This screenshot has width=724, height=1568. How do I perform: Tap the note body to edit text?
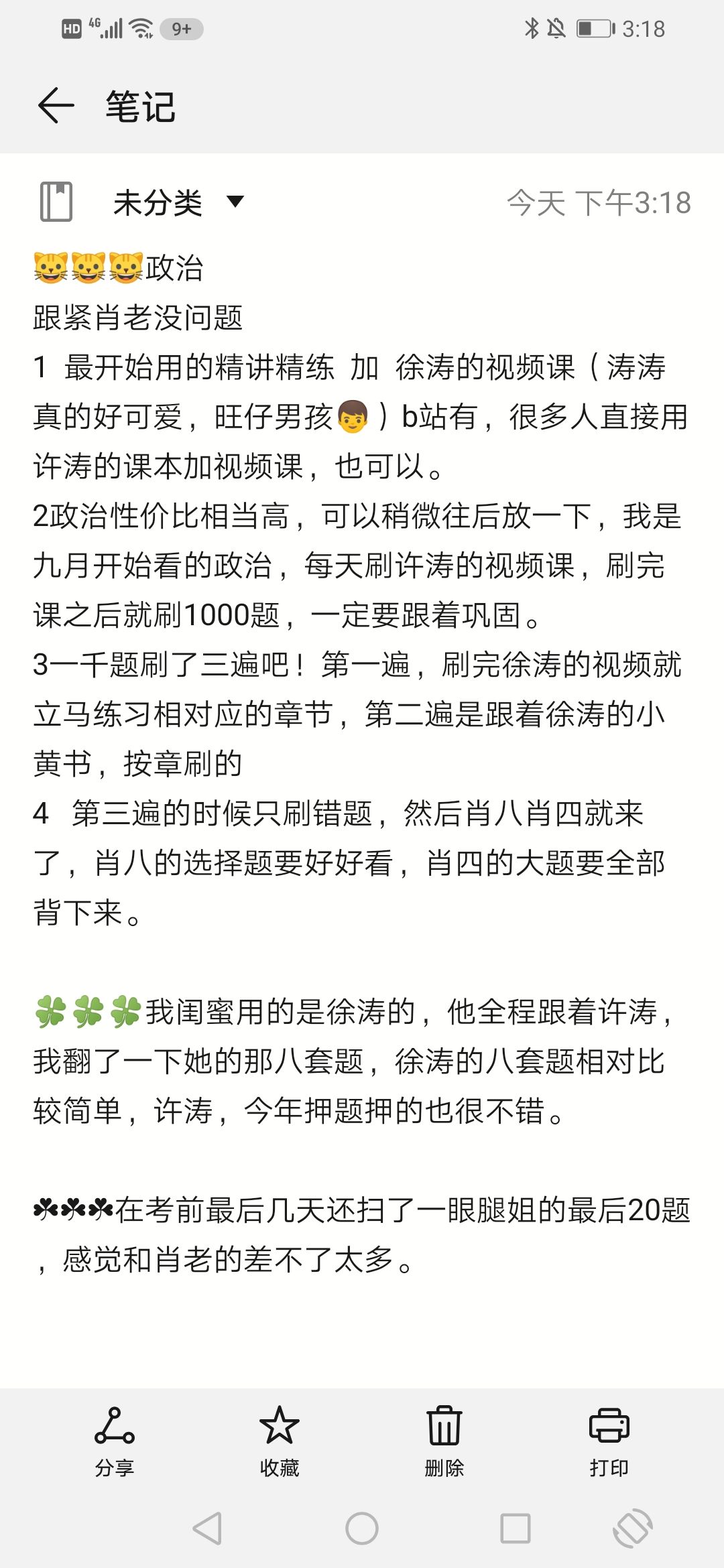[362, 737]
